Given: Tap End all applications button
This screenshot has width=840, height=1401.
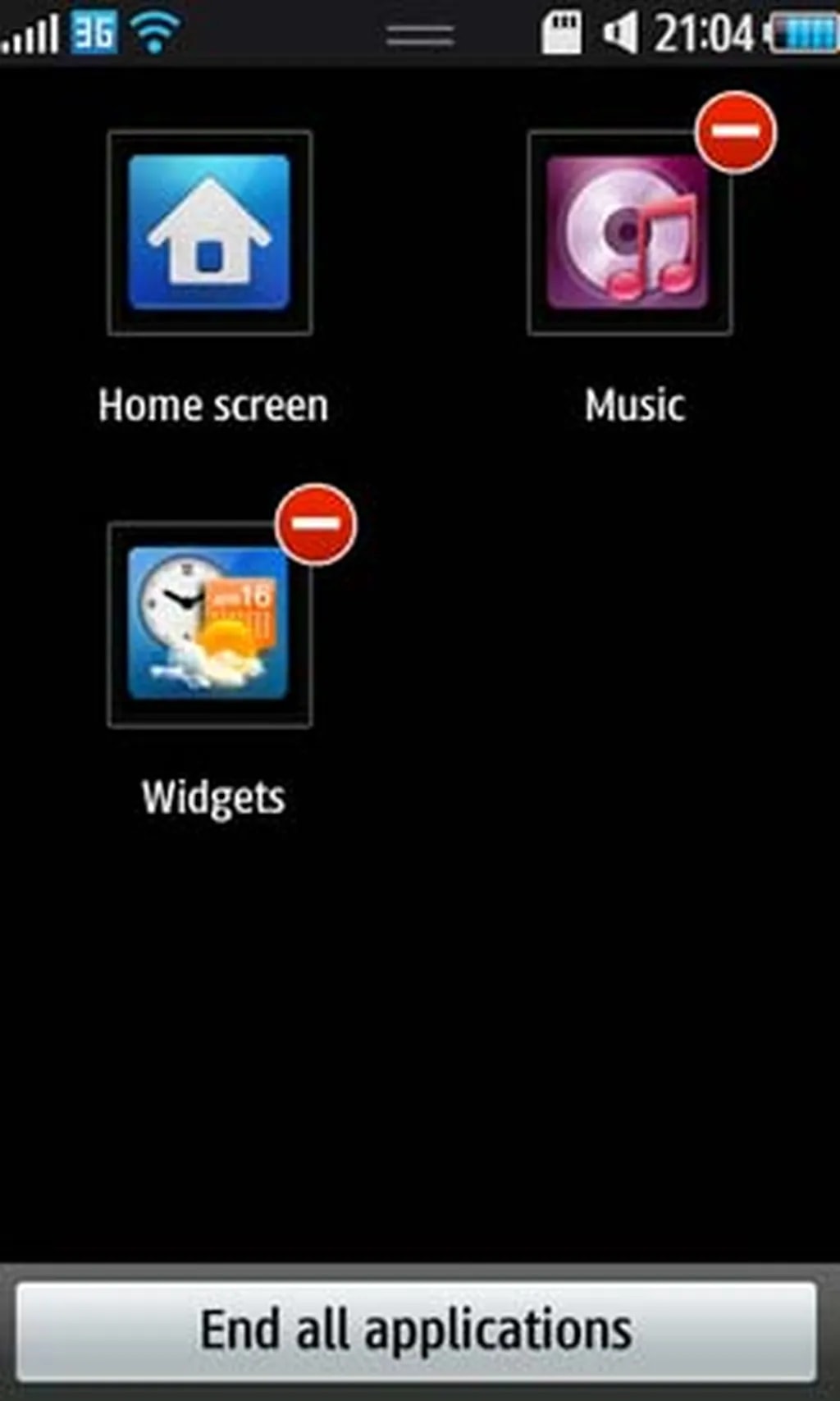Looking at the screenshot, I should tap(417, 1330).
